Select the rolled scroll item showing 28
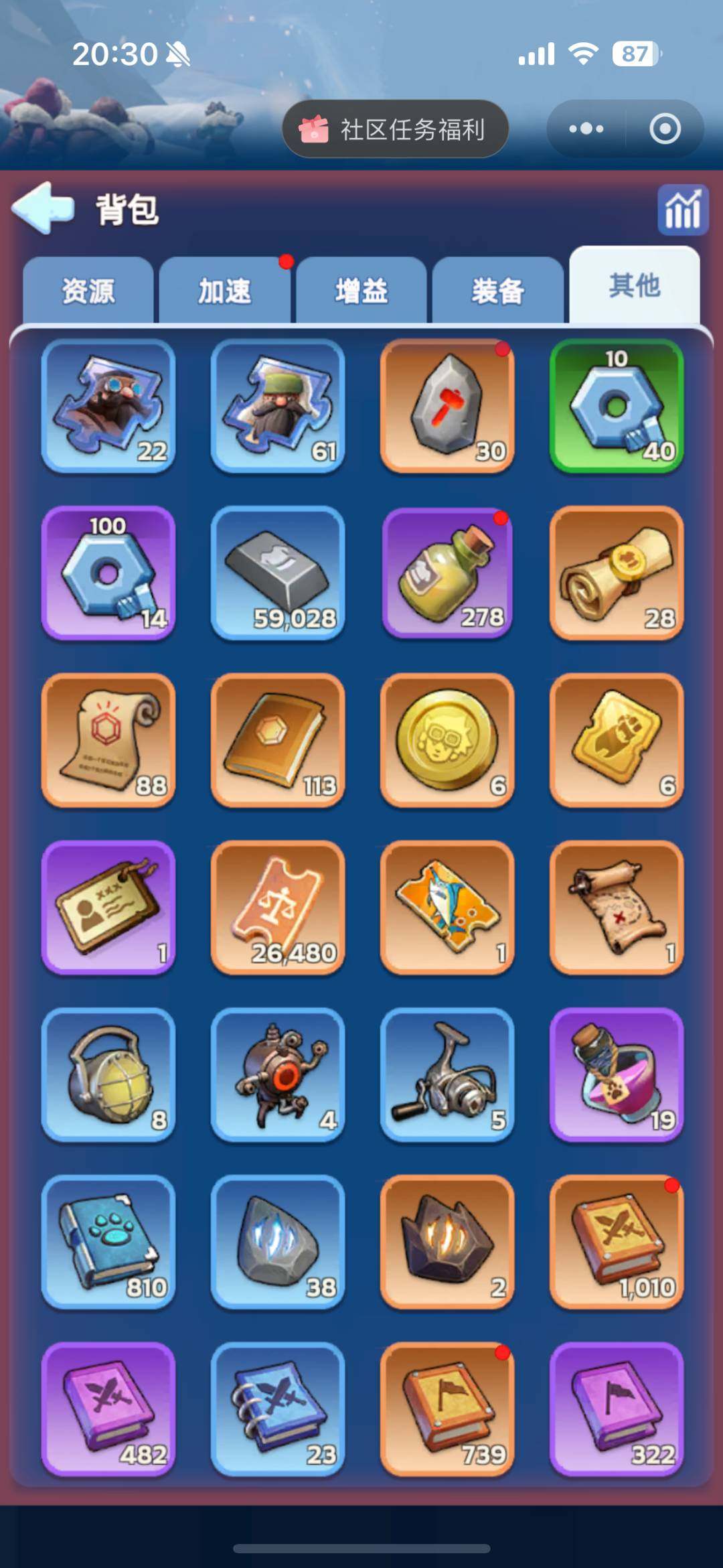723x1568 pixels. [616, 573]
